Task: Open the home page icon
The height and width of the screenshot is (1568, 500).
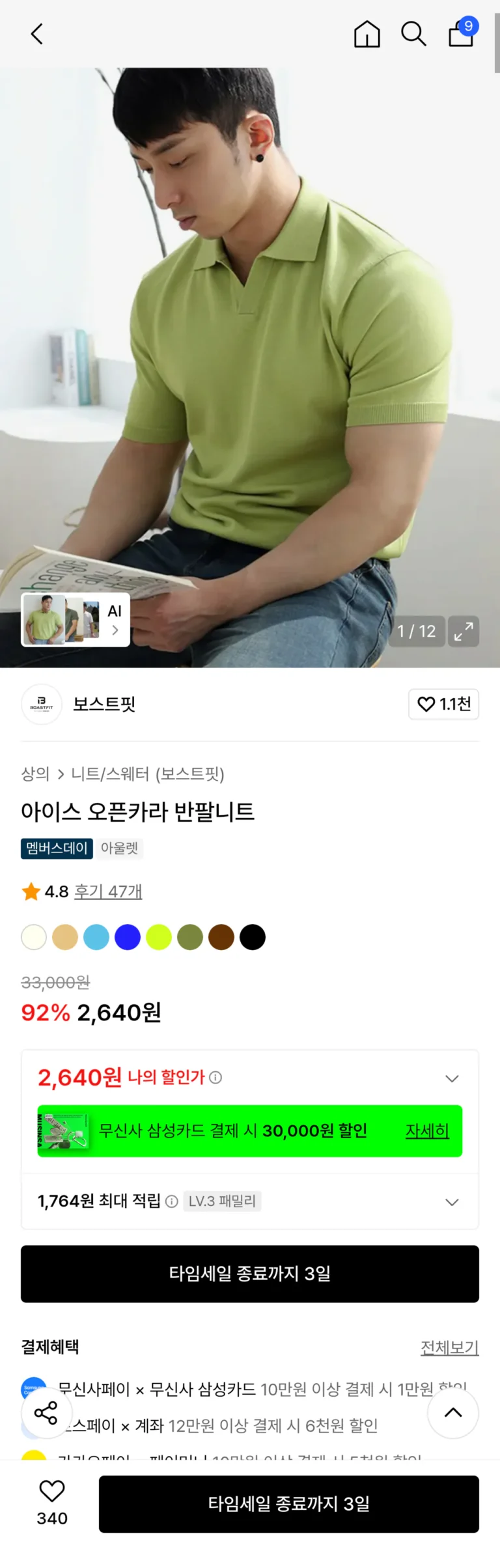Action: 367,34
